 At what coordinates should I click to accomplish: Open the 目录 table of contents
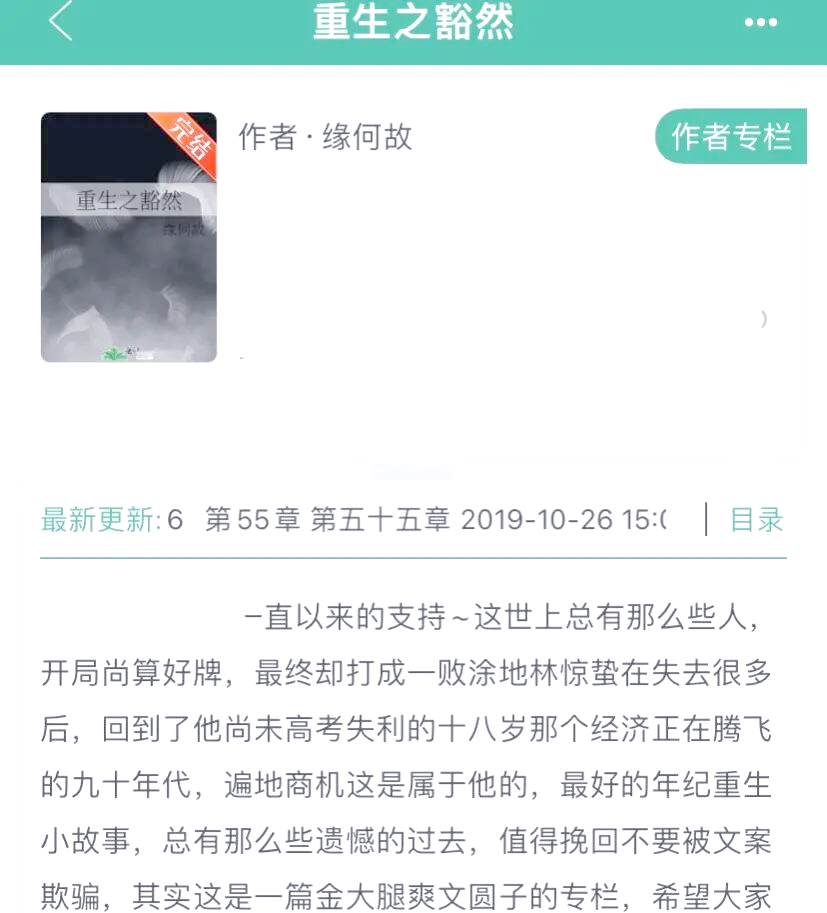756,520
